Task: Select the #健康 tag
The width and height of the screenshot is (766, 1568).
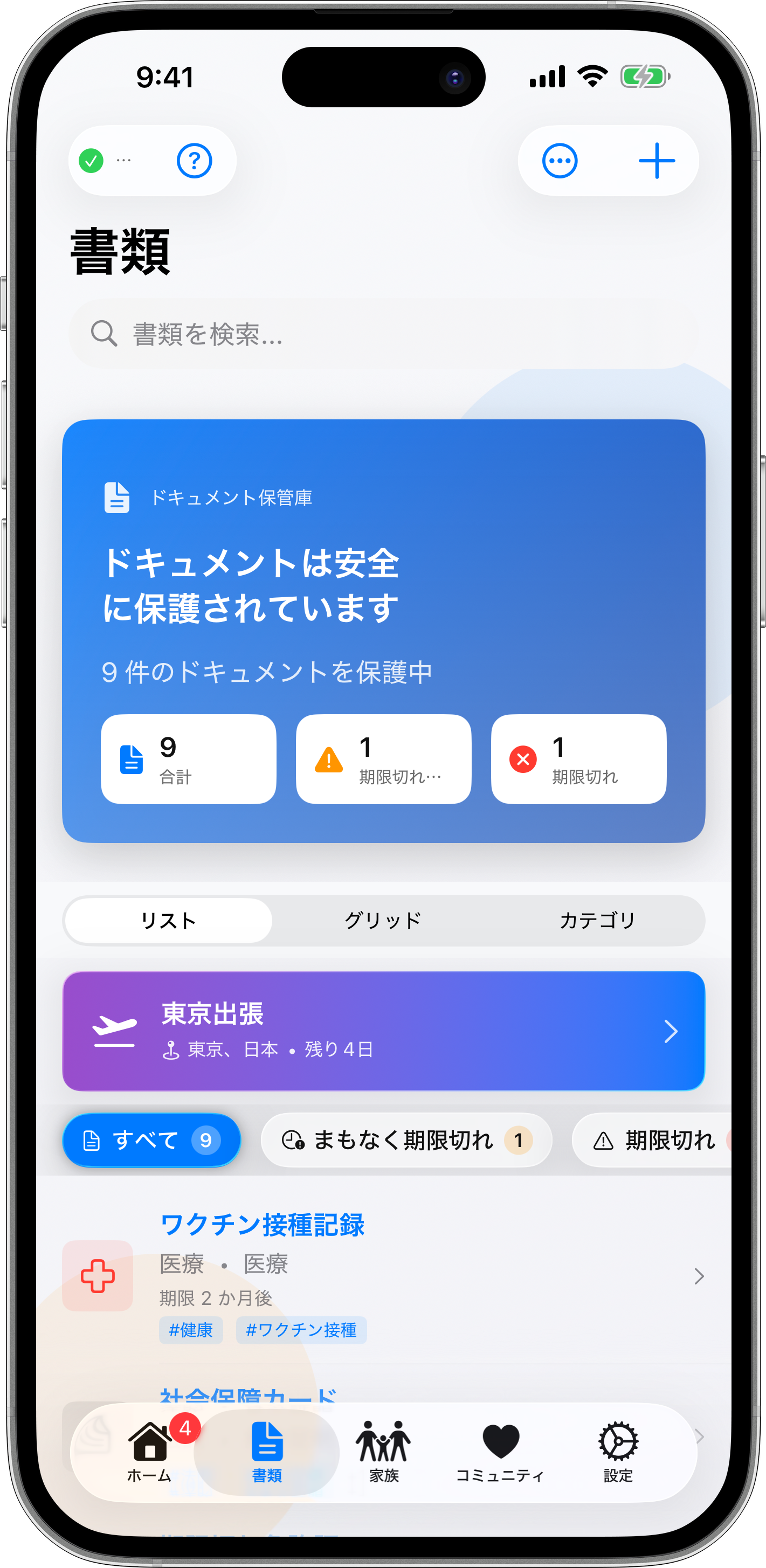Action: (x=191, y=1330)
